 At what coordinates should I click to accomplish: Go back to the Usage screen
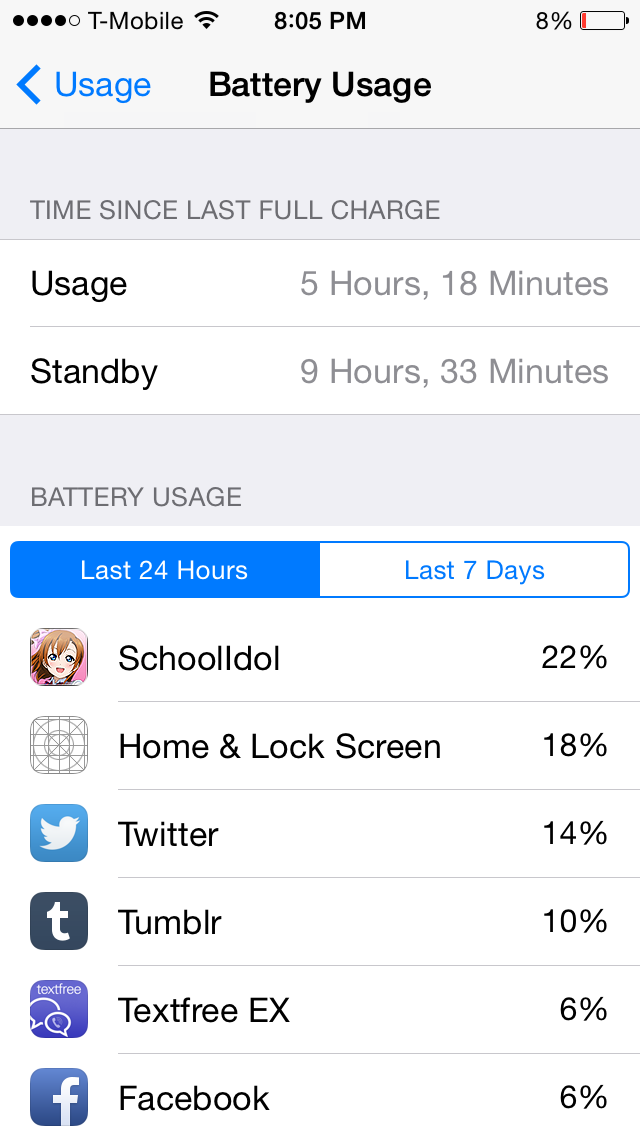[83, 85]
